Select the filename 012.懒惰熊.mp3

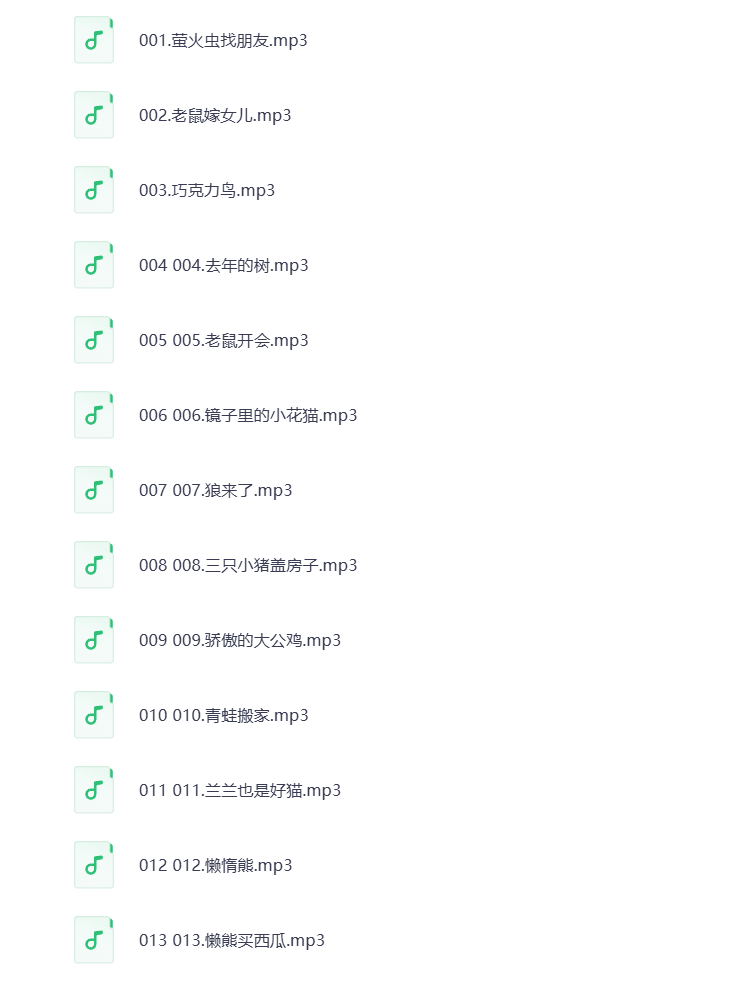[216, 864]
